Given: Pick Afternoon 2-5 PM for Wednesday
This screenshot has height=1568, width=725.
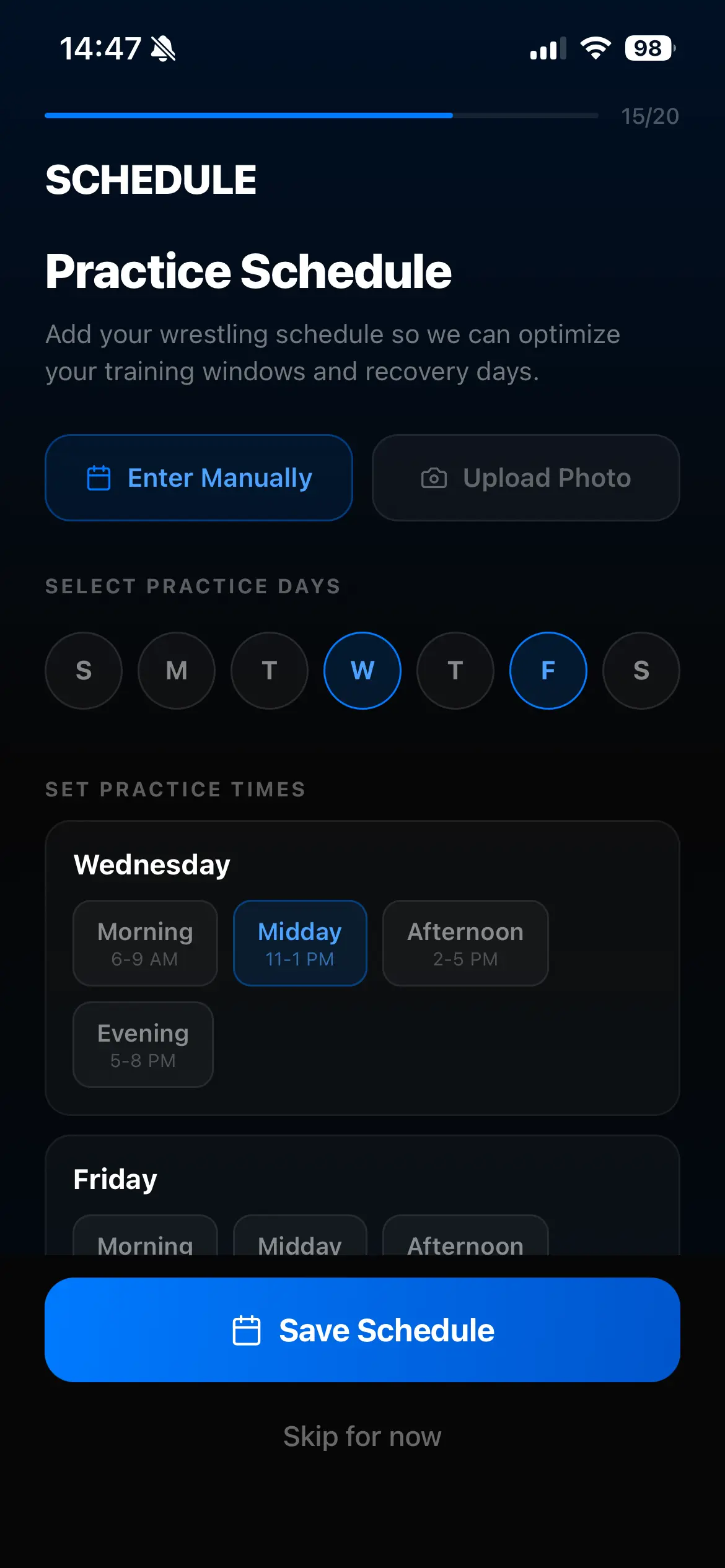Looking at the screenshot, I should click(465, 943).
